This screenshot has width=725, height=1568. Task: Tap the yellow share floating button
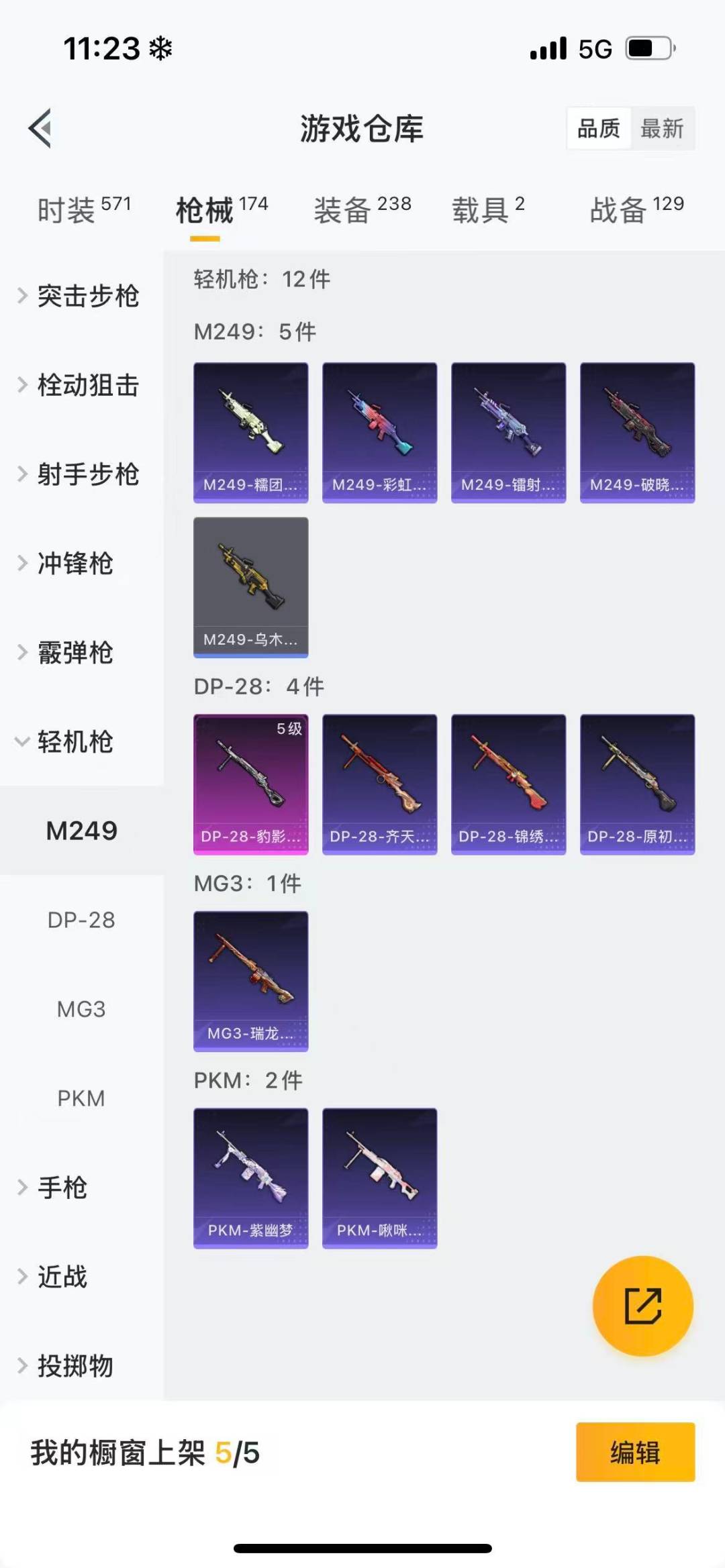pos(642,1306)
